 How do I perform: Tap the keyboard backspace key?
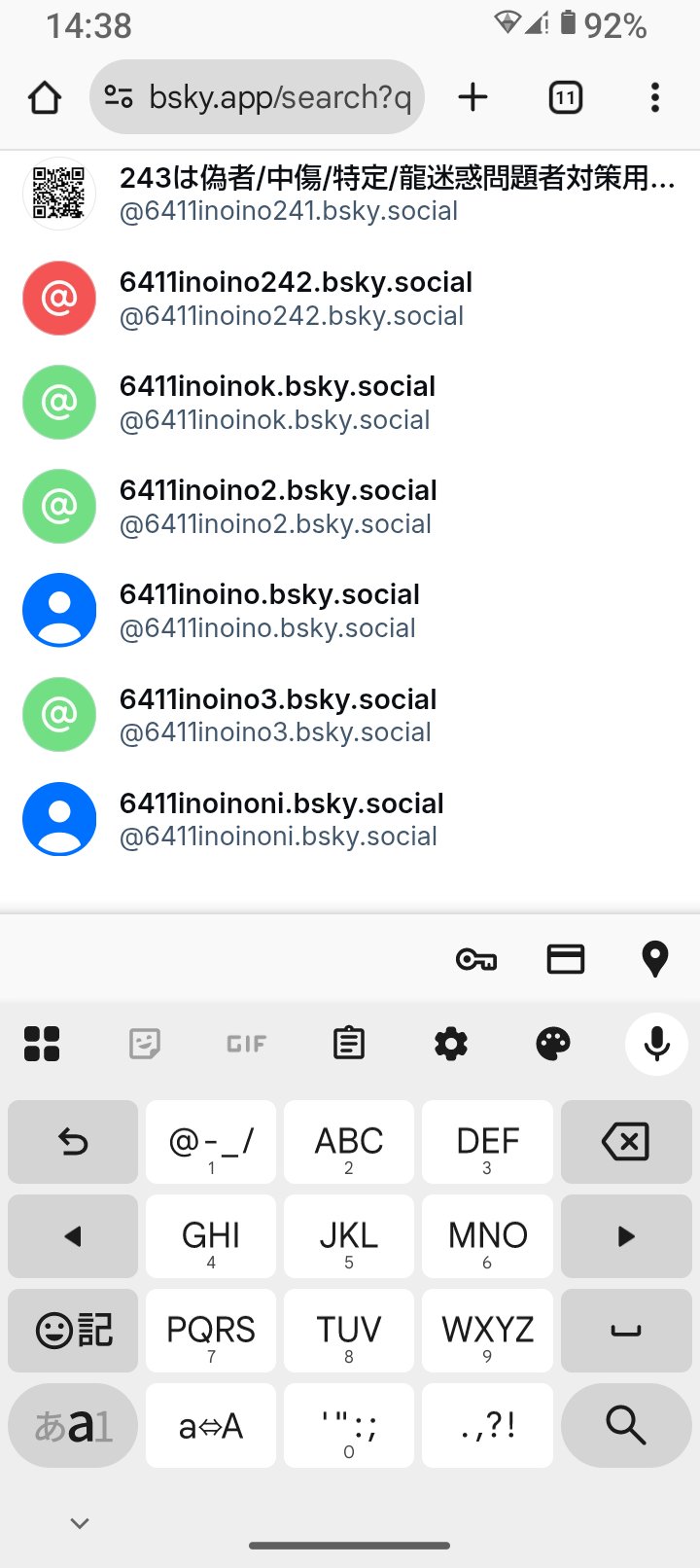(626, 1142)
